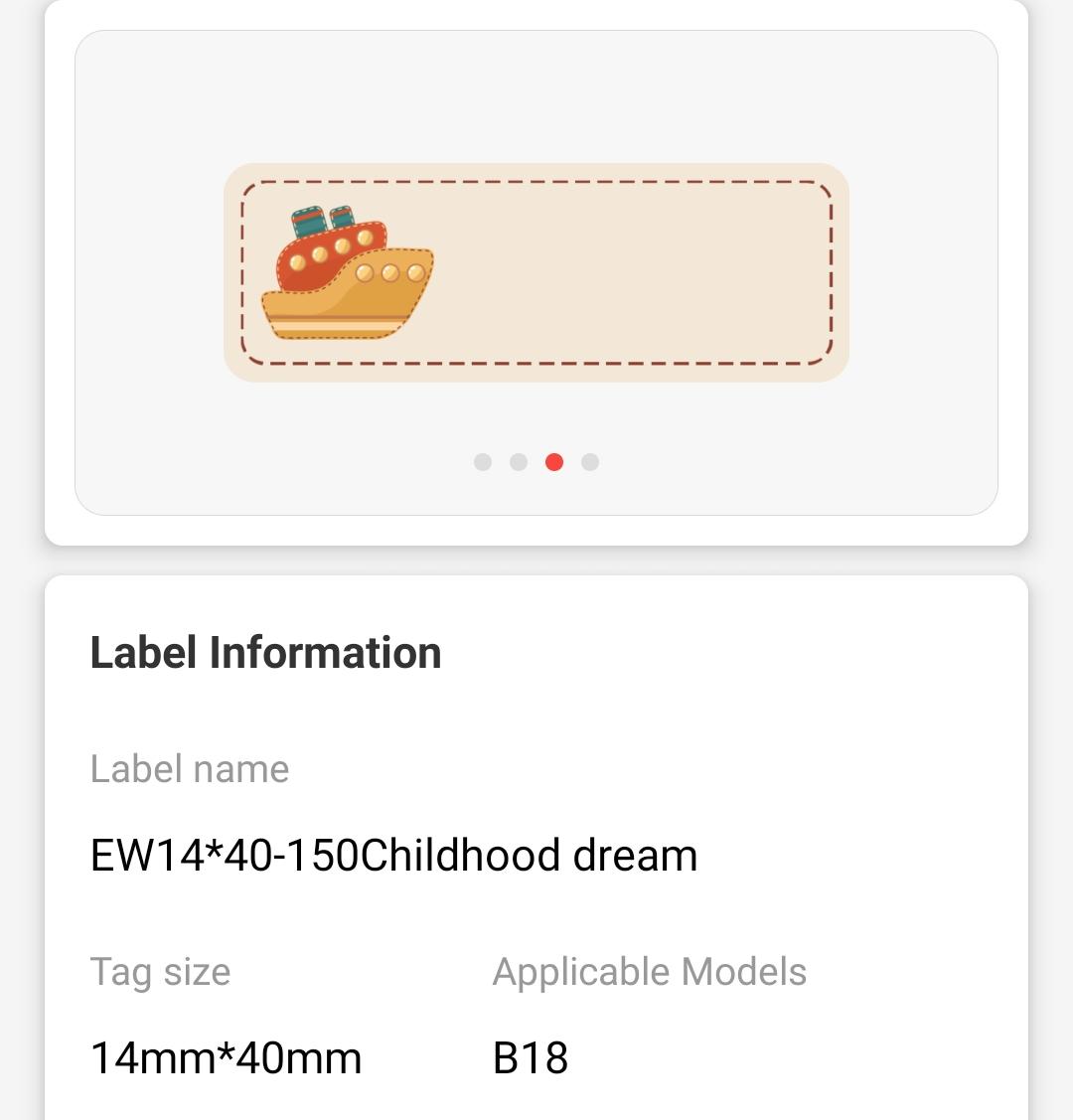Select the first carousel page dot
The height and width of the screenshot is (1120, 1073).
click(483, 462)
